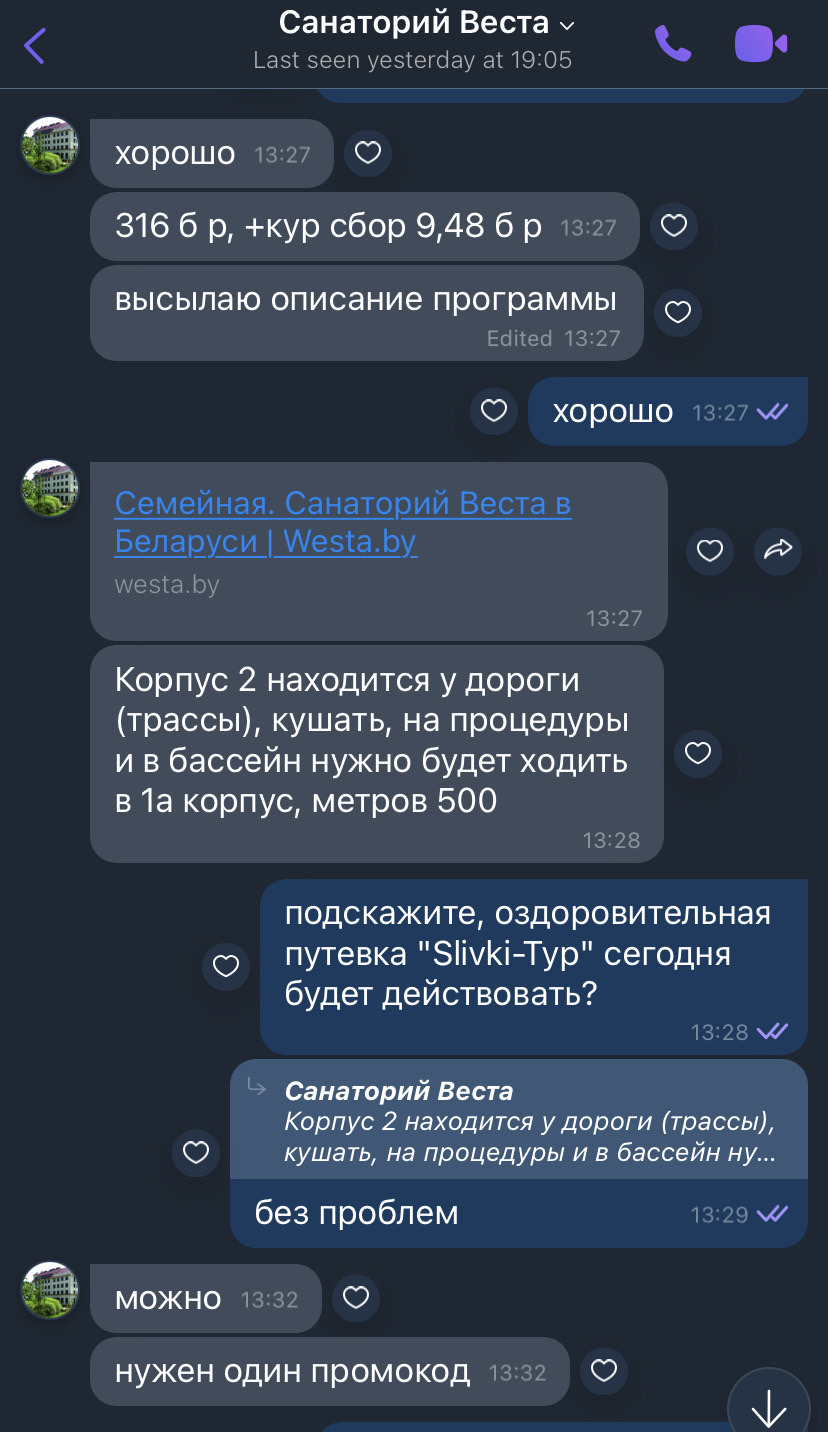Like the "нужен один промокод" message
Image resolution: width=828 pixels, height=1432 pixels.
(x=604, y=1371)
